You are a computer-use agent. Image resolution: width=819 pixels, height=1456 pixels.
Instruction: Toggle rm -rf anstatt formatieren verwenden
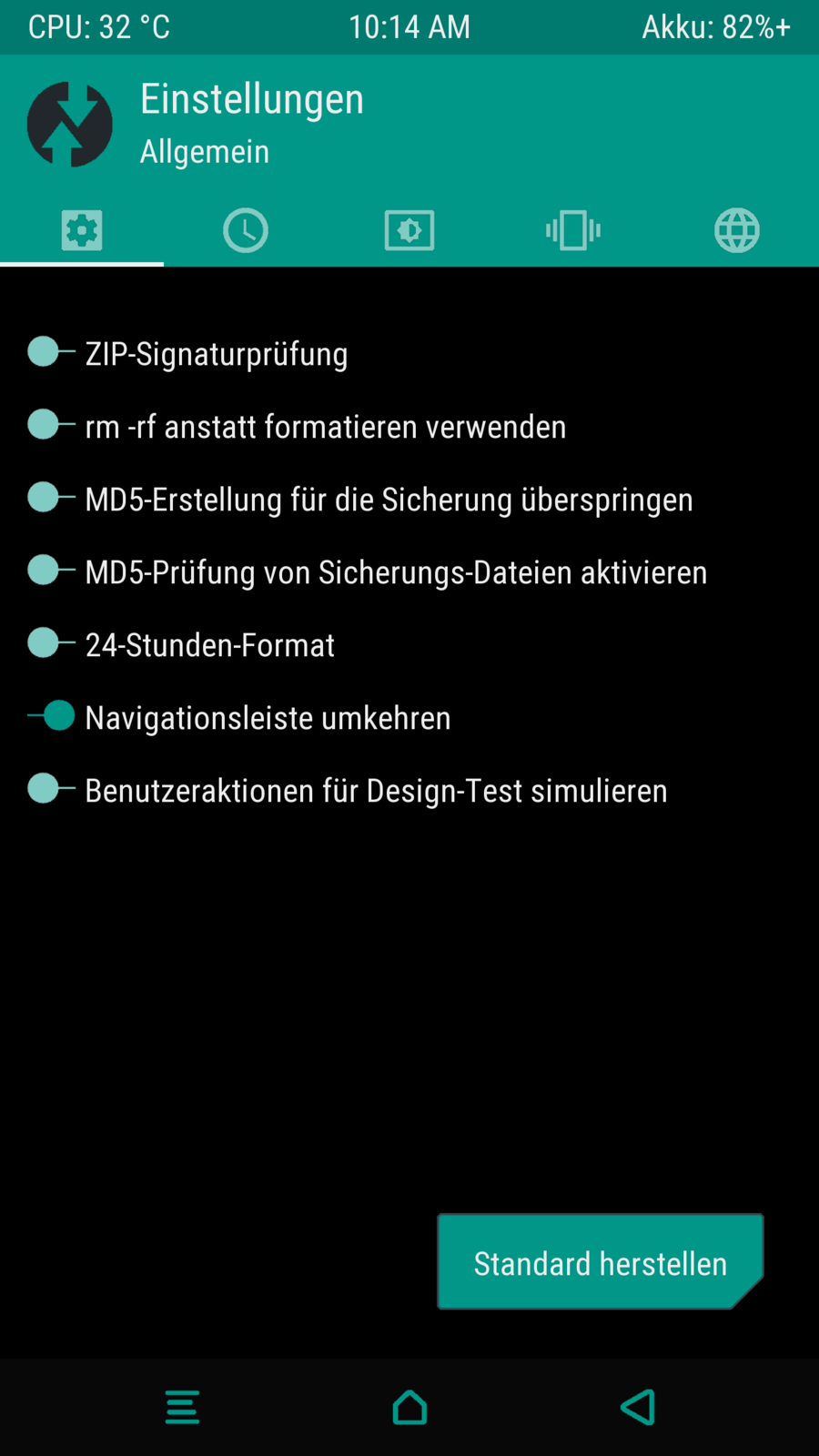tap(51, 425)
